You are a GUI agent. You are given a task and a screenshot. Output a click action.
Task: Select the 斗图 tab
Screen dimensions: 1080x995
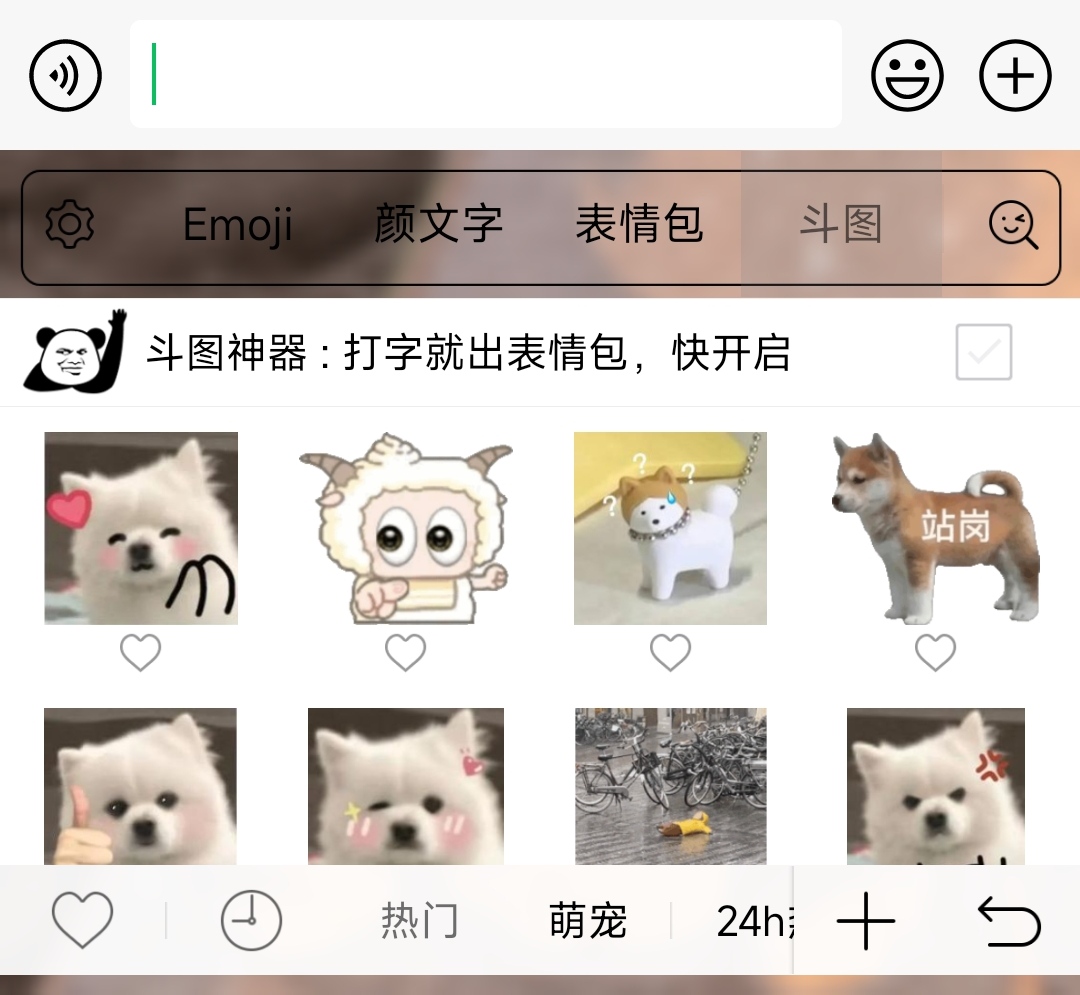[840, 224]
